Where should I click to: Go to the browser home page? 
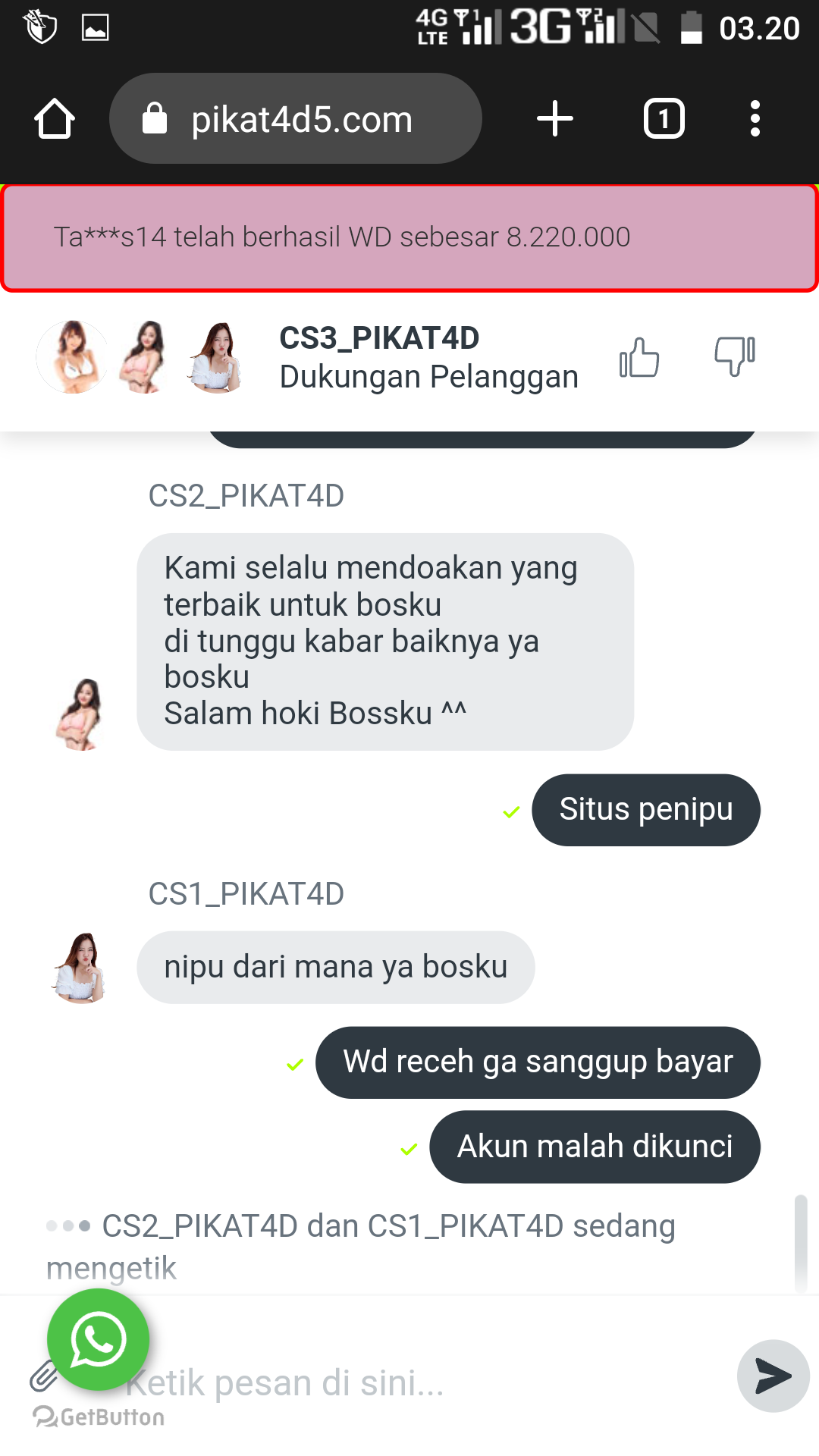pyautogui.click(x=55, y=119)
